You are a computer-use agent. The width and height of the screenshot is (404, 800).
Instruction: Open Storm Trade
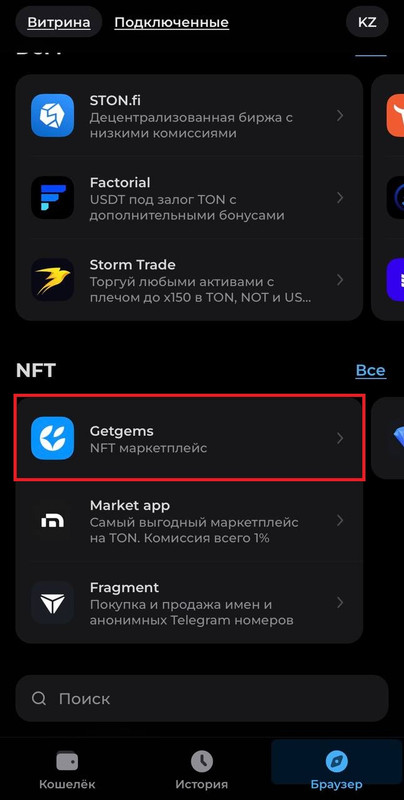(189, 280)
